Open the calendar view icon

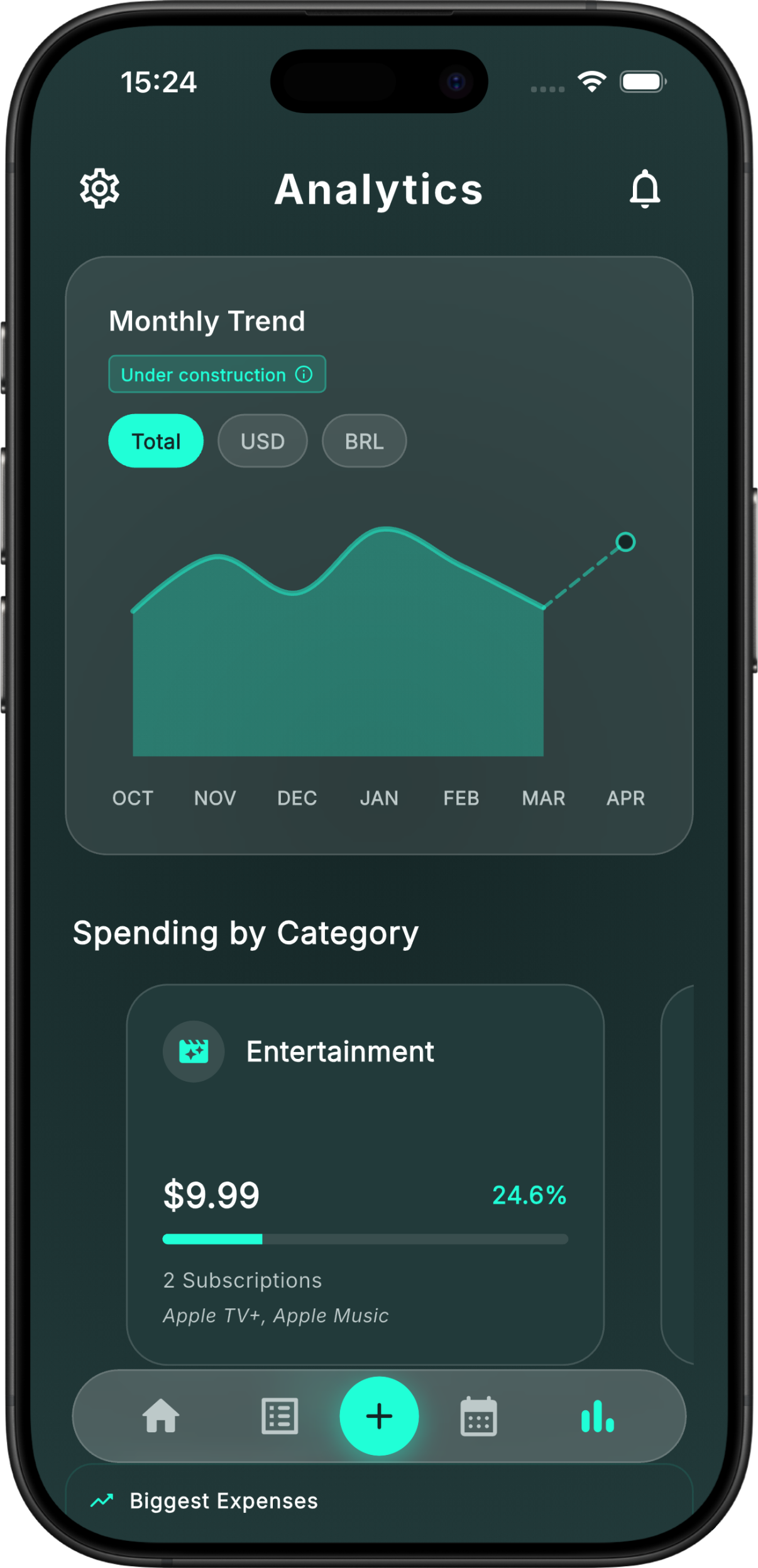pyautogui.click(x=478, y=1416)
